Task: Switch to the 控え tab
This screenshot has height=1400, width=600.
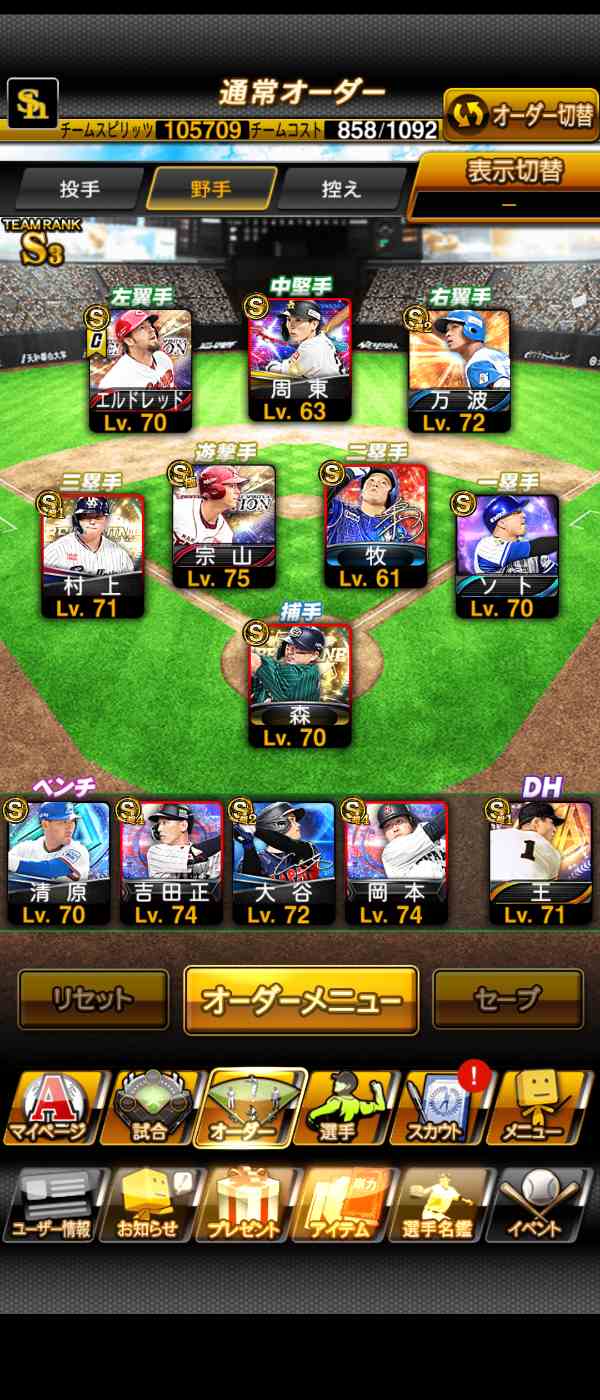Action: point(342,189)
